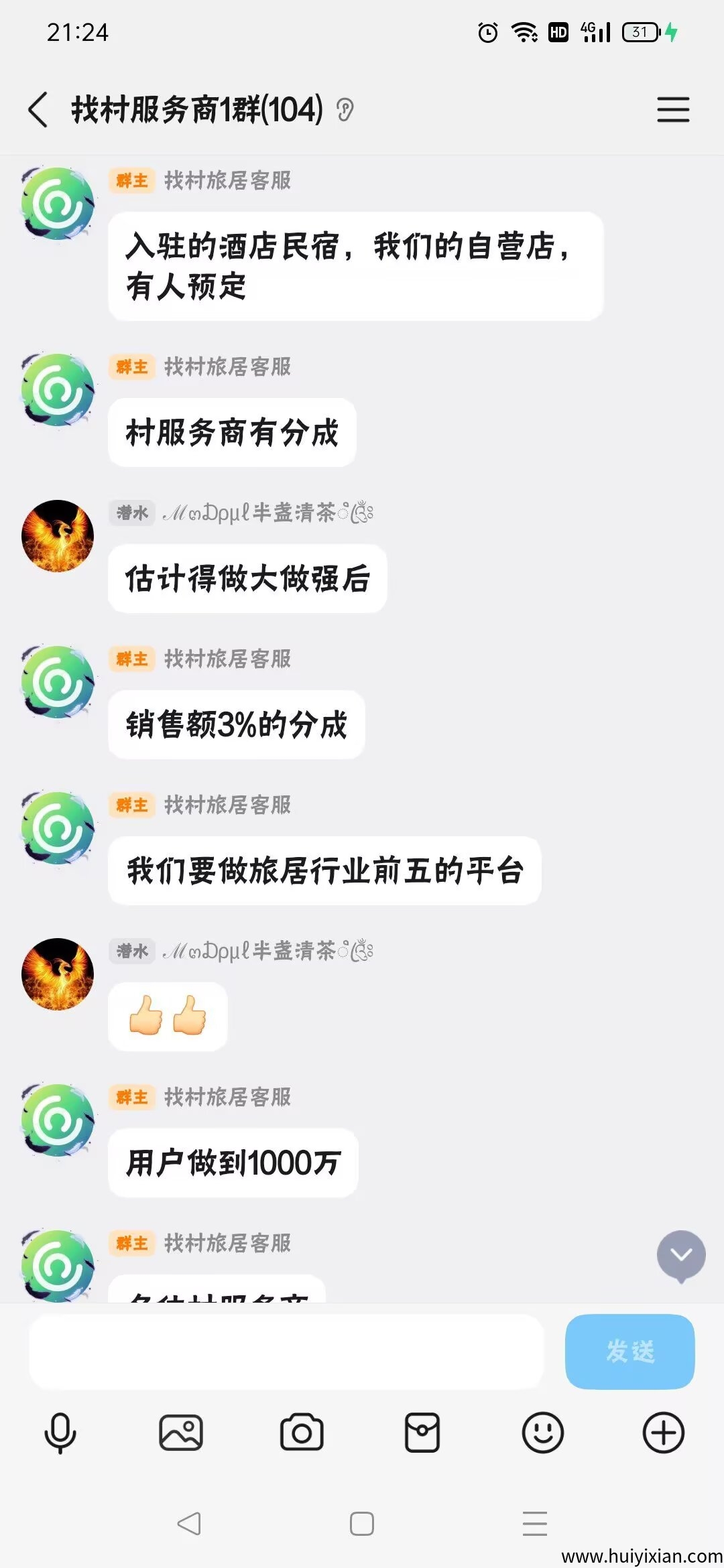Open 半盏清茶's phoenix avatar profile
This screenshot has height=1568, width=724.
tap(58, 536)
